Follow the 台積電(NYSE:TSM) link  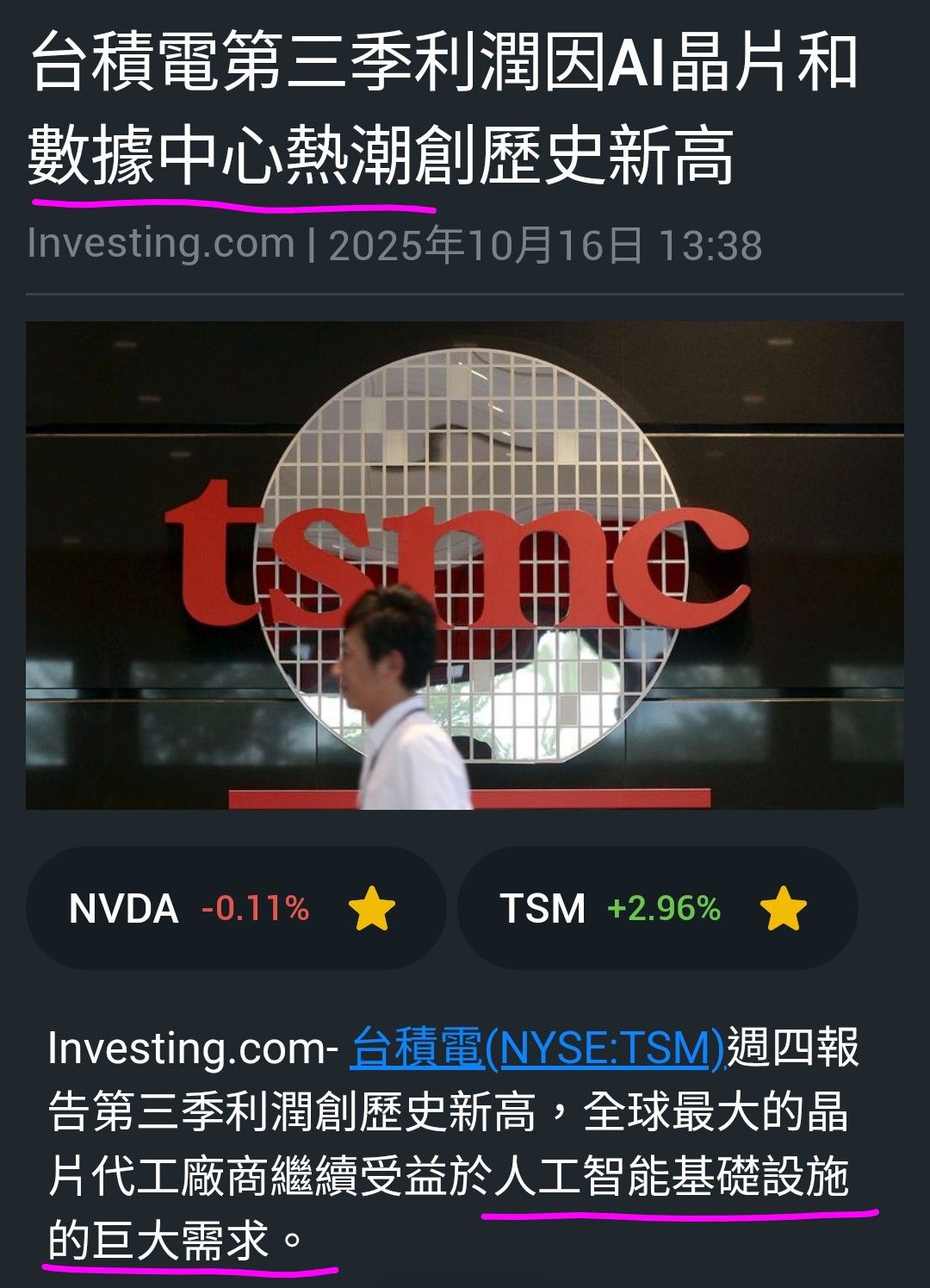point(538,1048)
